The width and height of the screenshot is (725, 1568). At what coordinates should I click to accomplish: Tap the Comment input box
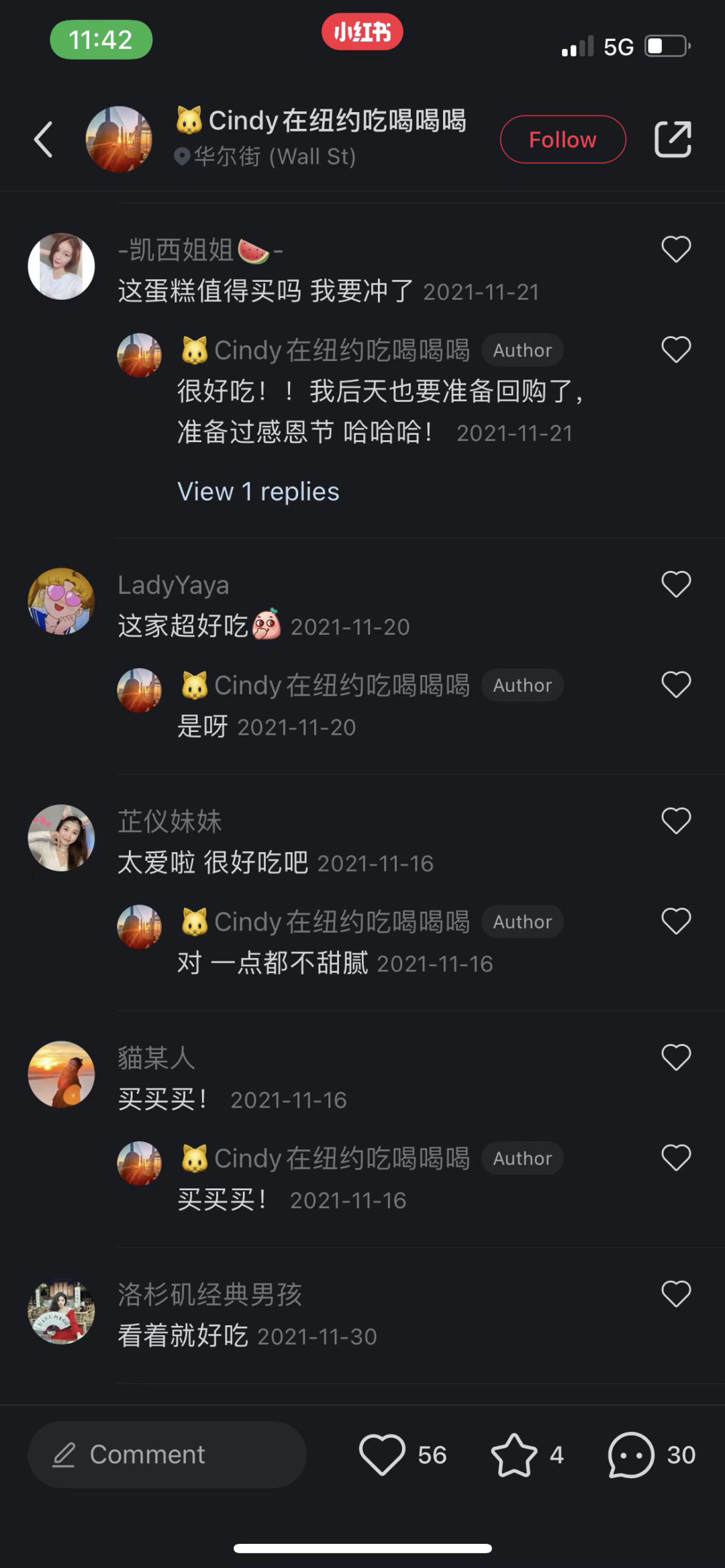pos(167,1455)
